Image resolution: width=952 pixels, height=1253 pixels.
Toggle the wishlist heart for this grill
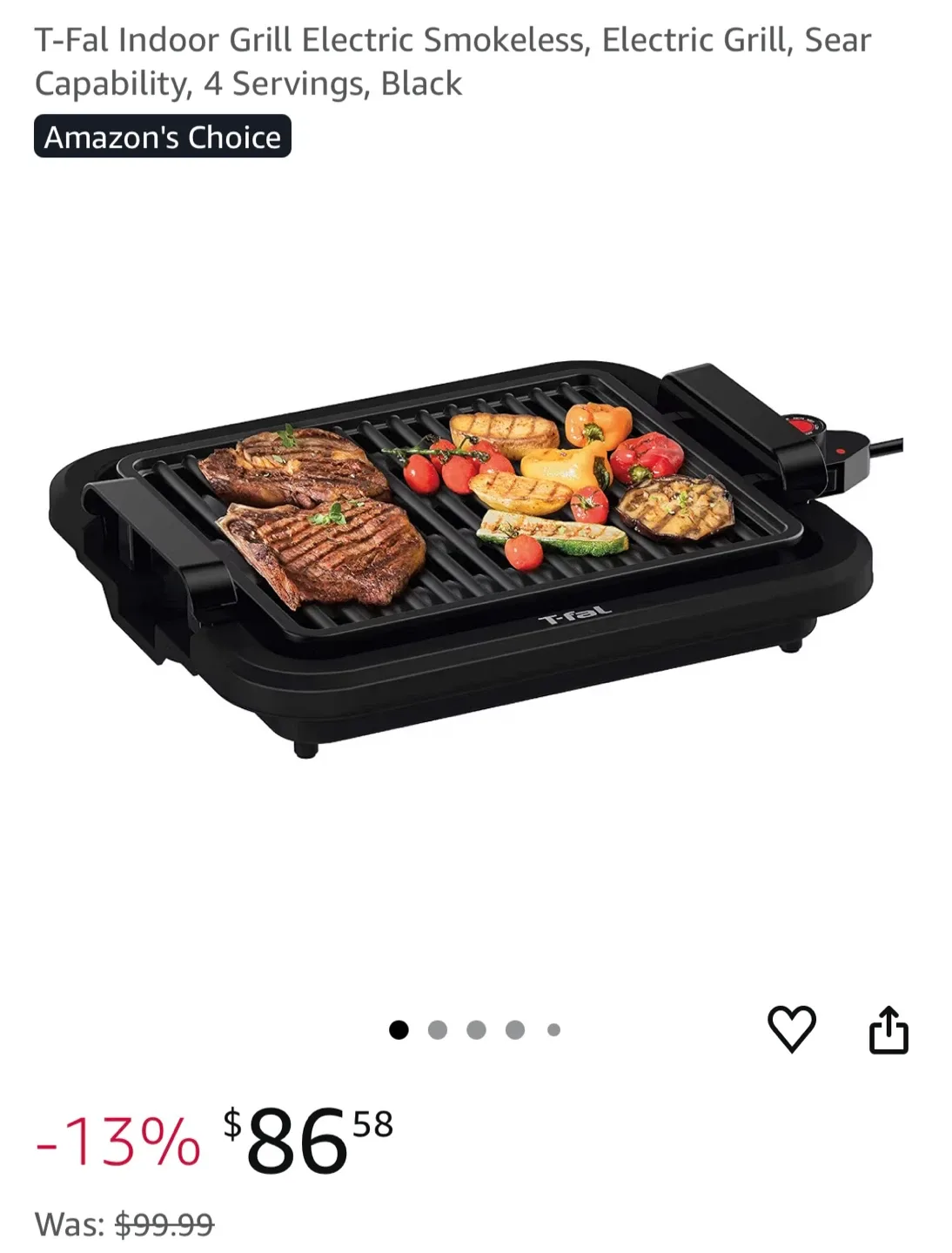(x=790, y=1029)
